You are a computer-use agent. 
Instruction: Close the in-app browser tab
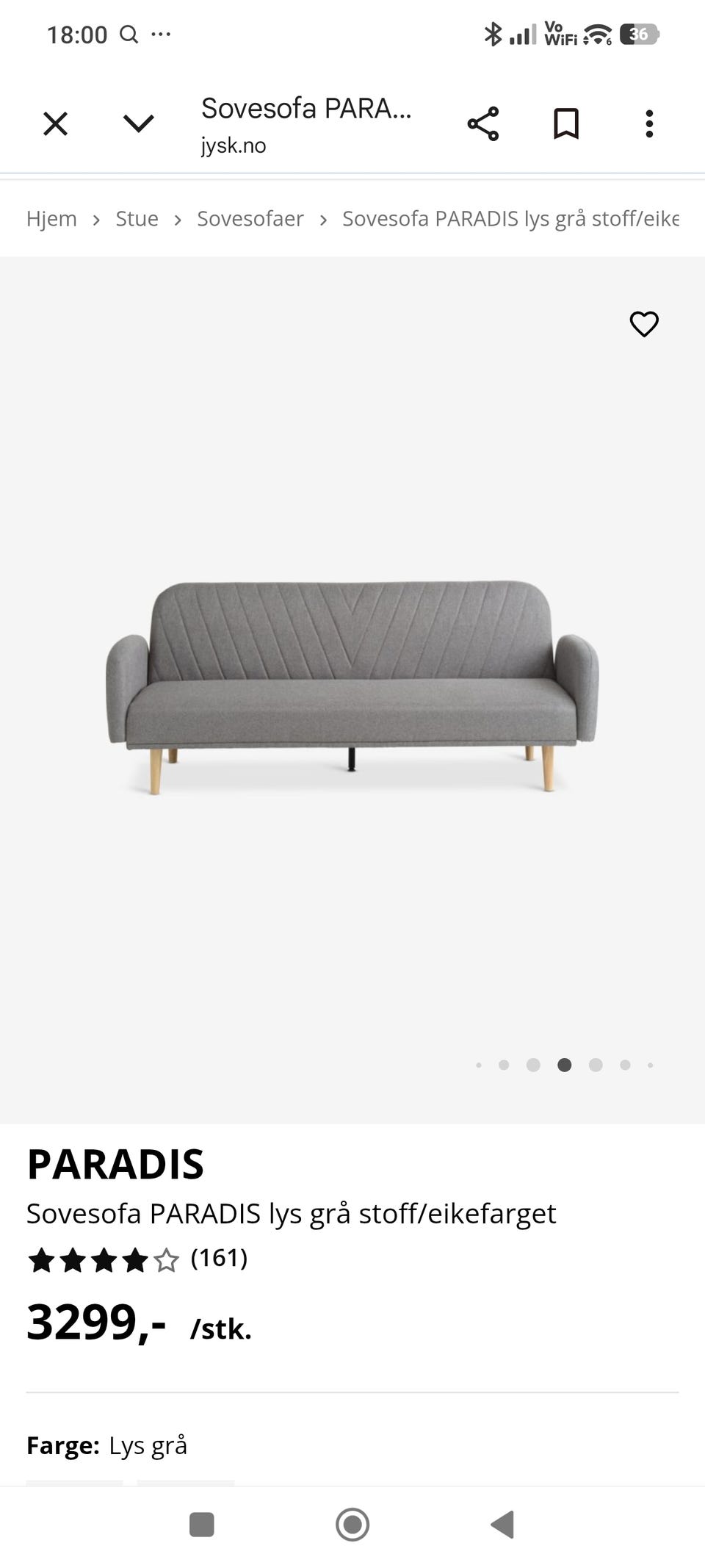pos(55,124)
